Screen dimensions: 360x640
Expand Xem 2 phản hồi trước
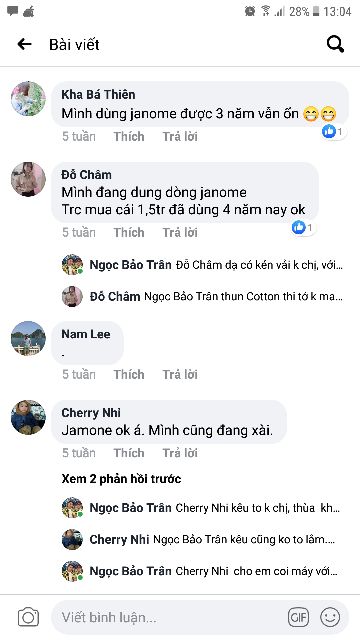121,479
